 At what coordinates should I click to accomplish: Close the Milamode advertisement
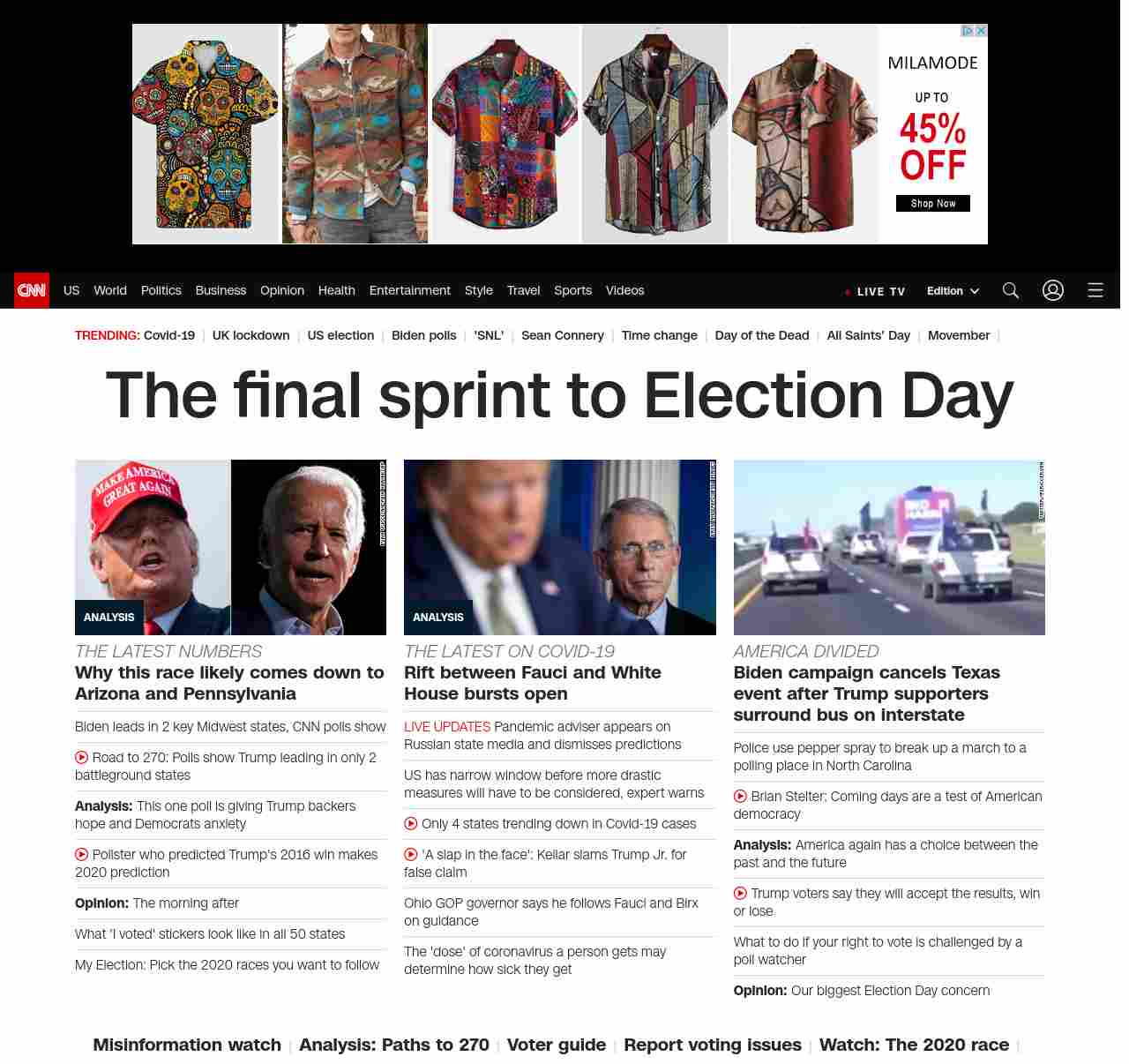[981, 31]
